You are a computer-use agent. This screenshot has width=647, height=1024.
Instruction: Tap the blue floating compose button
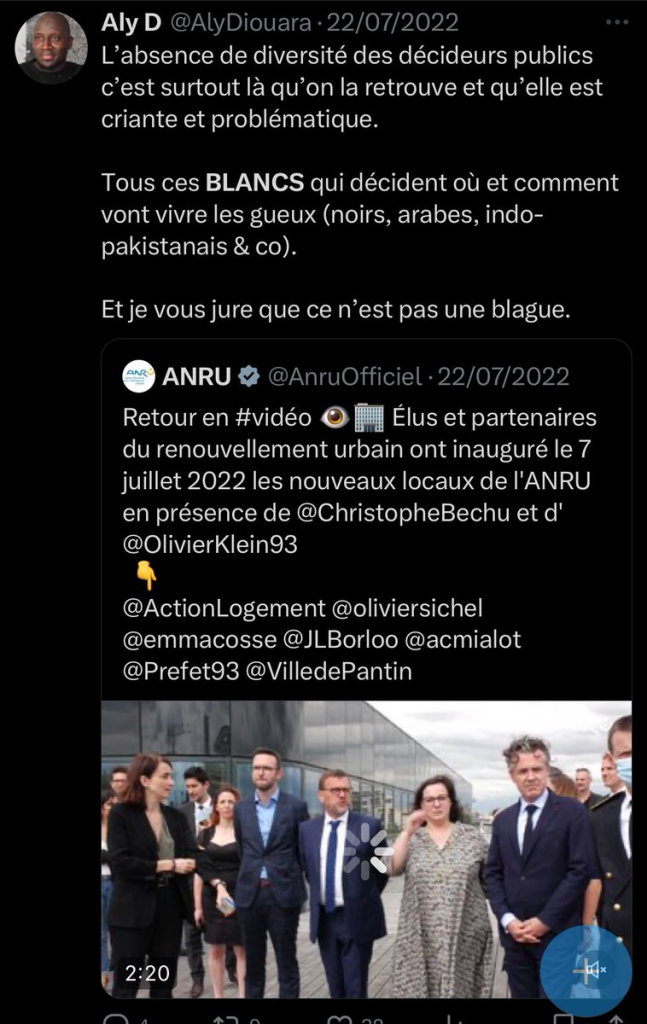(x=586, y=970)
